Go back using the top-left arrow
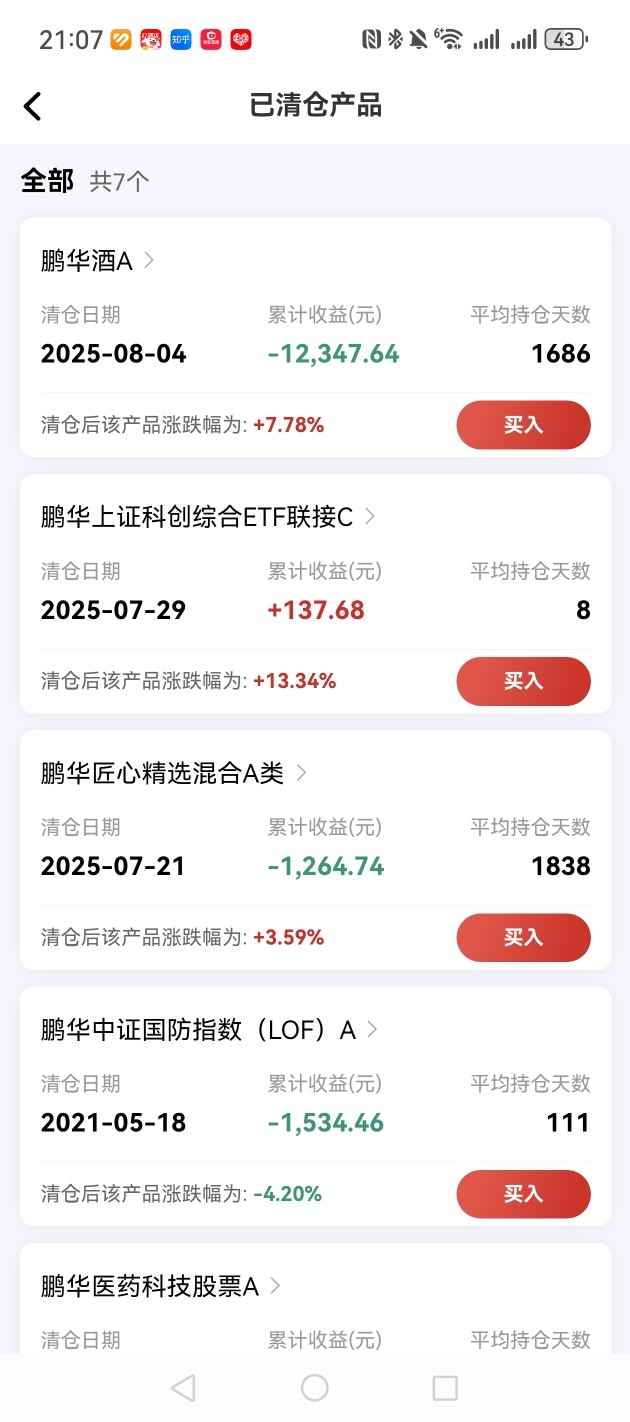This screenshot has width=630, height=1422. [33, 106]
